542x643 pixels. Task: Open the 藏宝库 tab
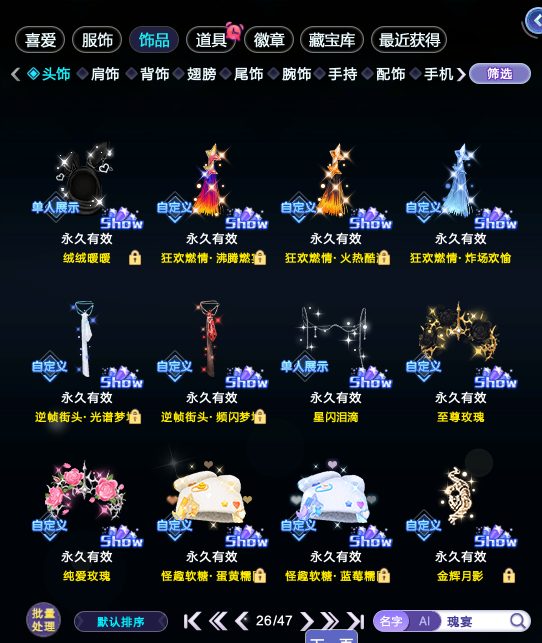332,40
